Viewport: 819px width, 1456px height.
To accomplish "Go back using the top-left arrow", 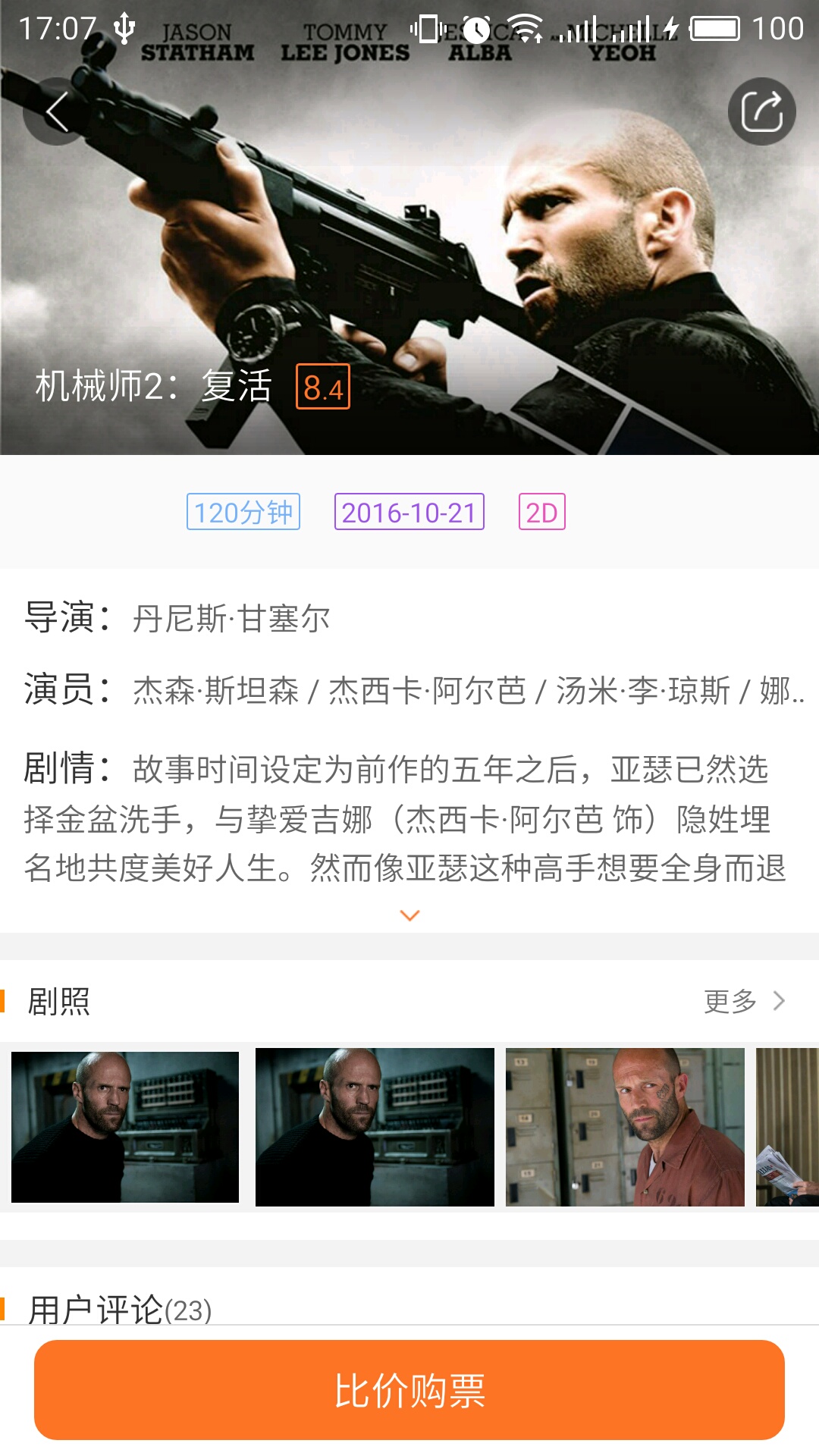I will pos(56,111).
